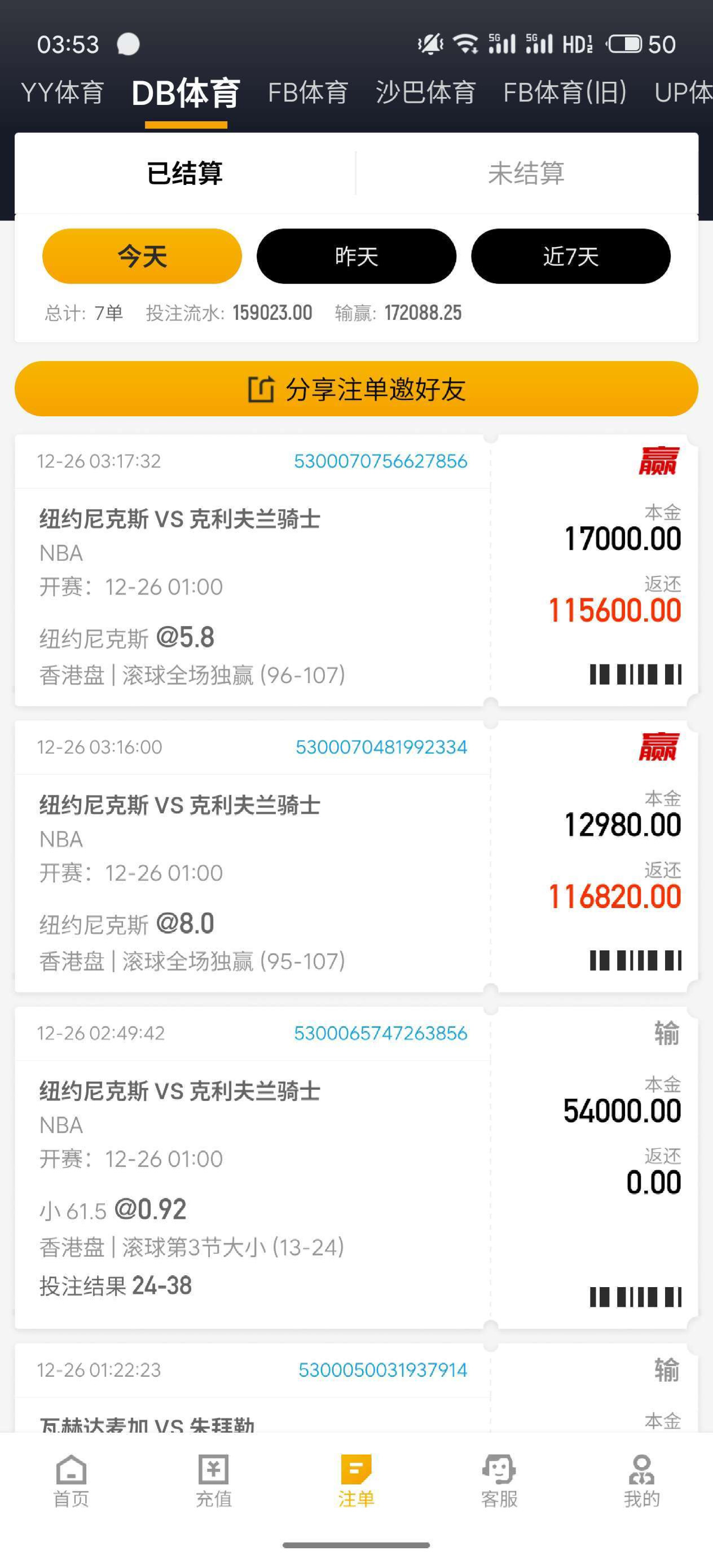Open the 充值 page

click(214, 1482)
